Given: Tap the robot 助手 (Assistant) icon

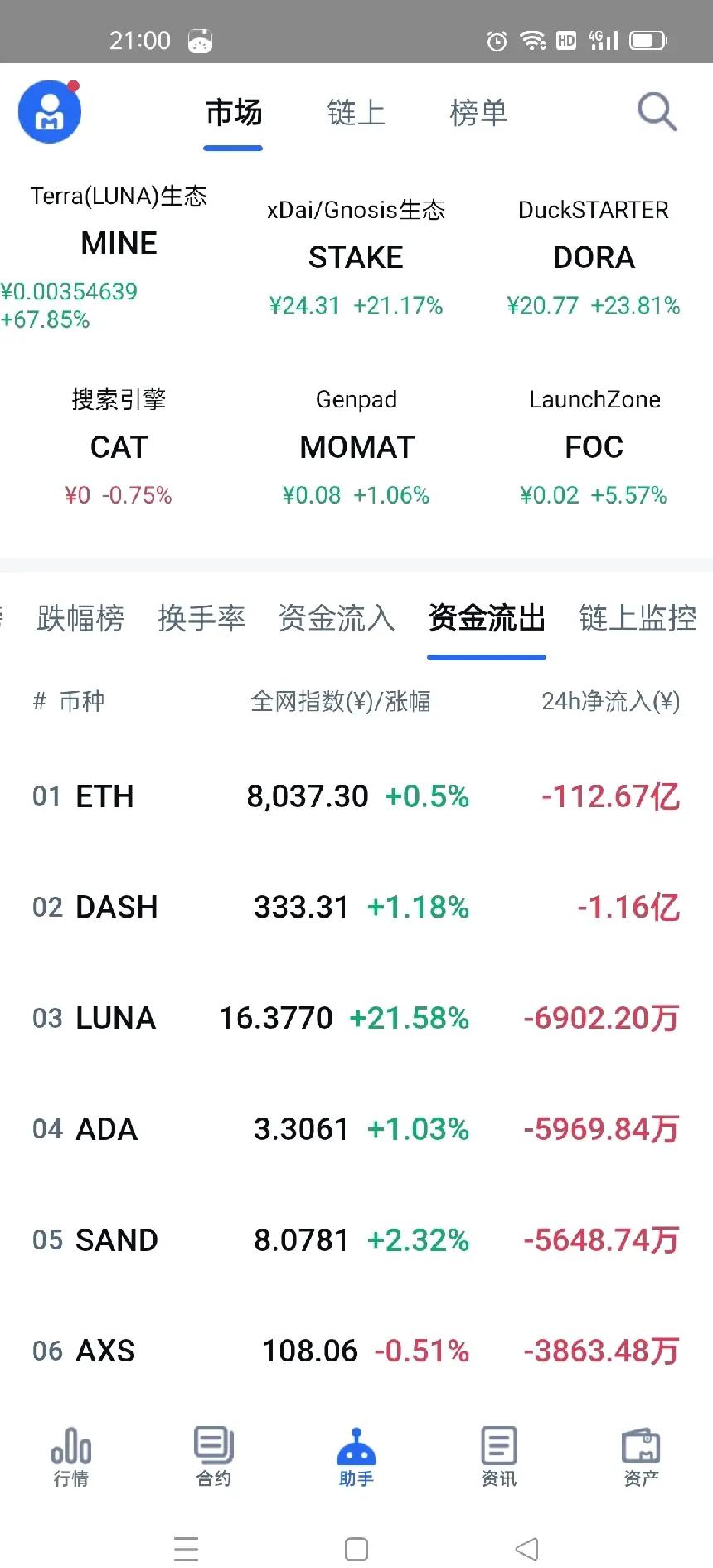Looking at the screenshot, I should pos(356,1458).
